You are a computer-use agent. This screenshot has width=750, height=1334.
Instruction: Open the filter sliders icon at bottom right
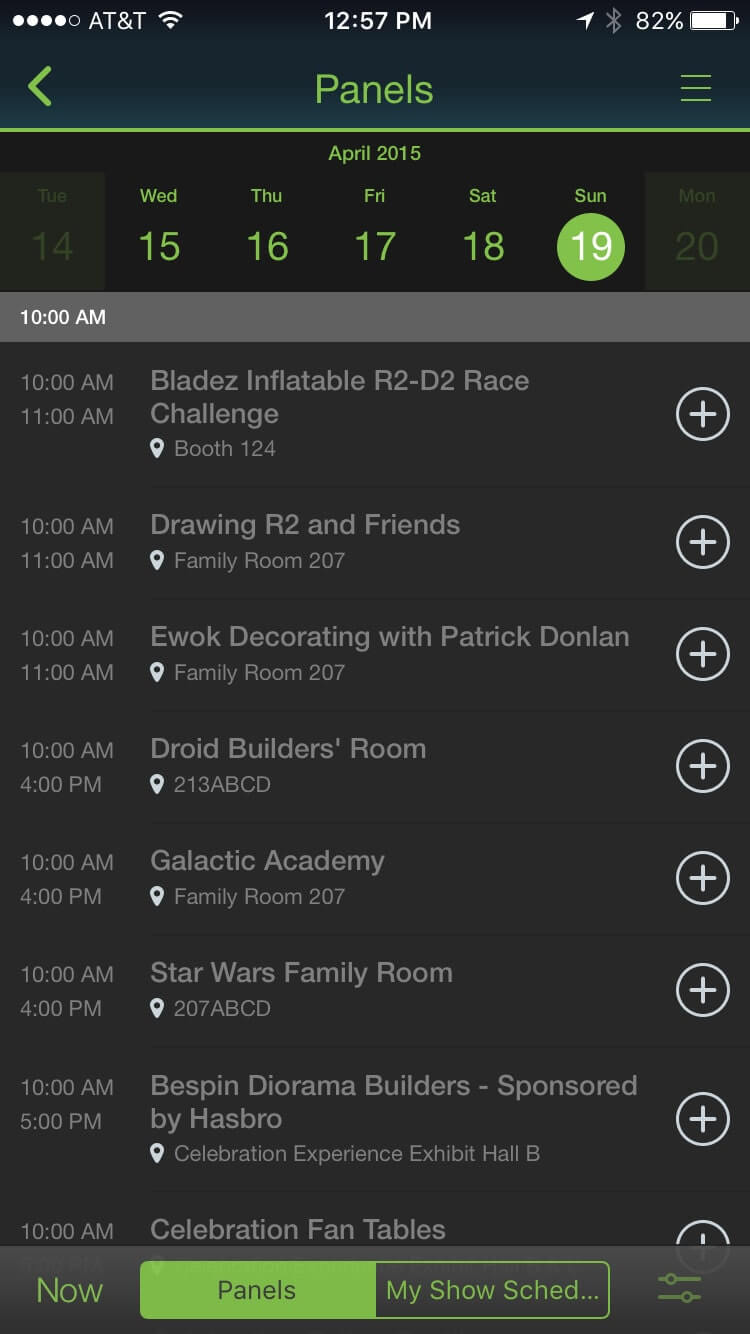pos(678,1289)
